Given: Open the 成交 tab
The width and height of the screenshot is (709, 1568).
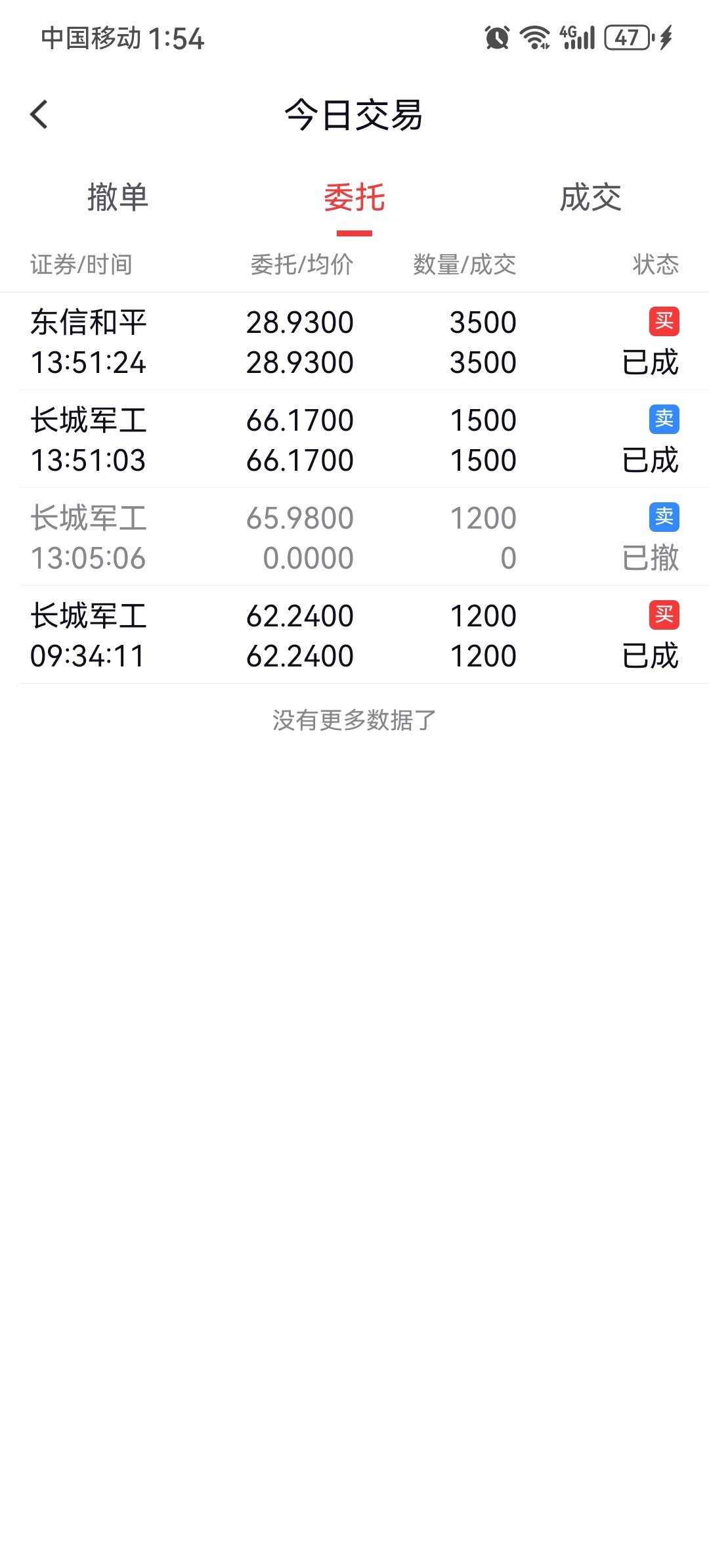Looking at the screenshot, I should [591, 198].
